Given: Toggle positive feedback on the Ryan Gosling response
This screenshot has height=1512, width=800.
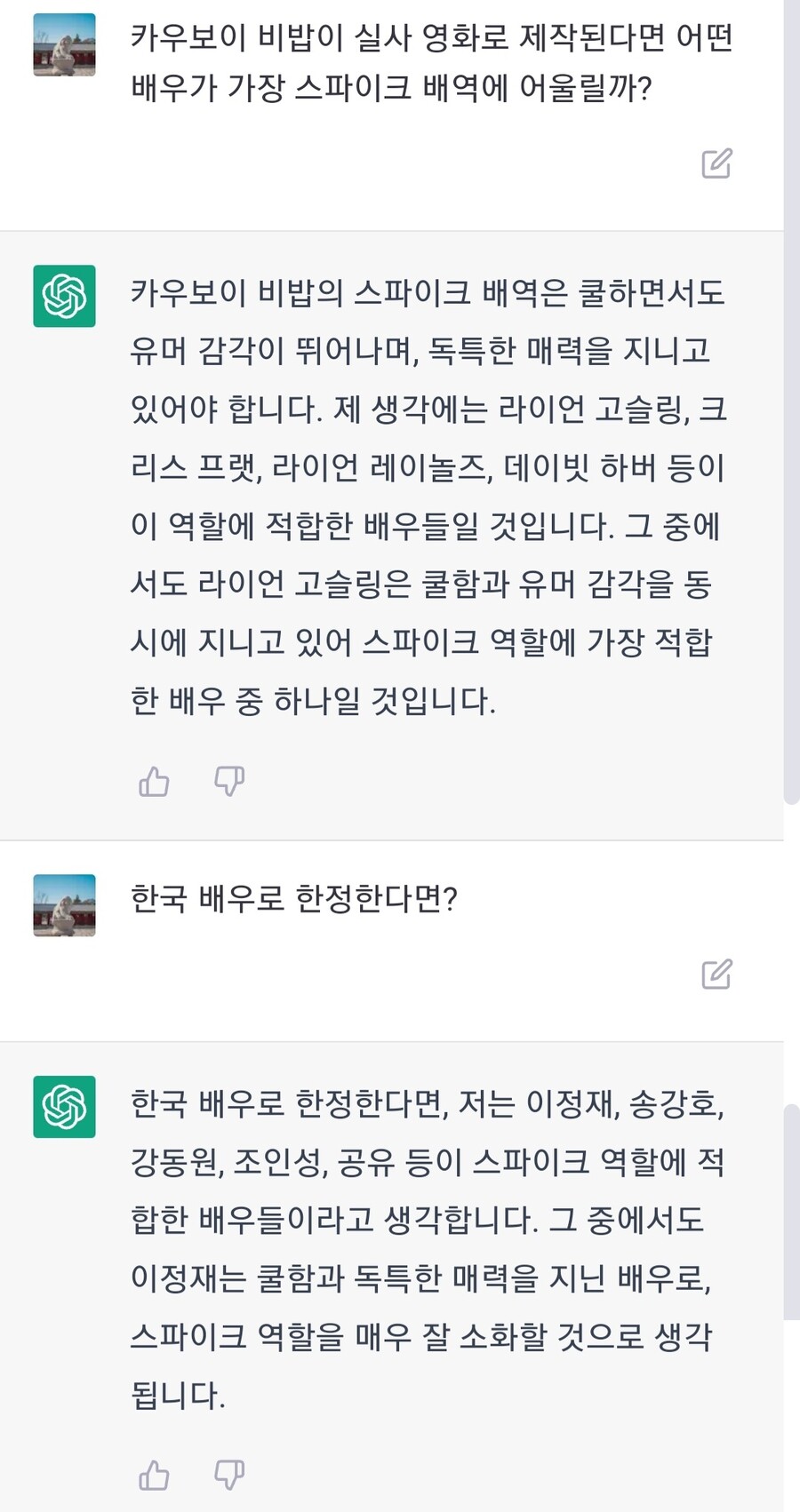Looking at the screenshot, I should [x=153, y=781].
